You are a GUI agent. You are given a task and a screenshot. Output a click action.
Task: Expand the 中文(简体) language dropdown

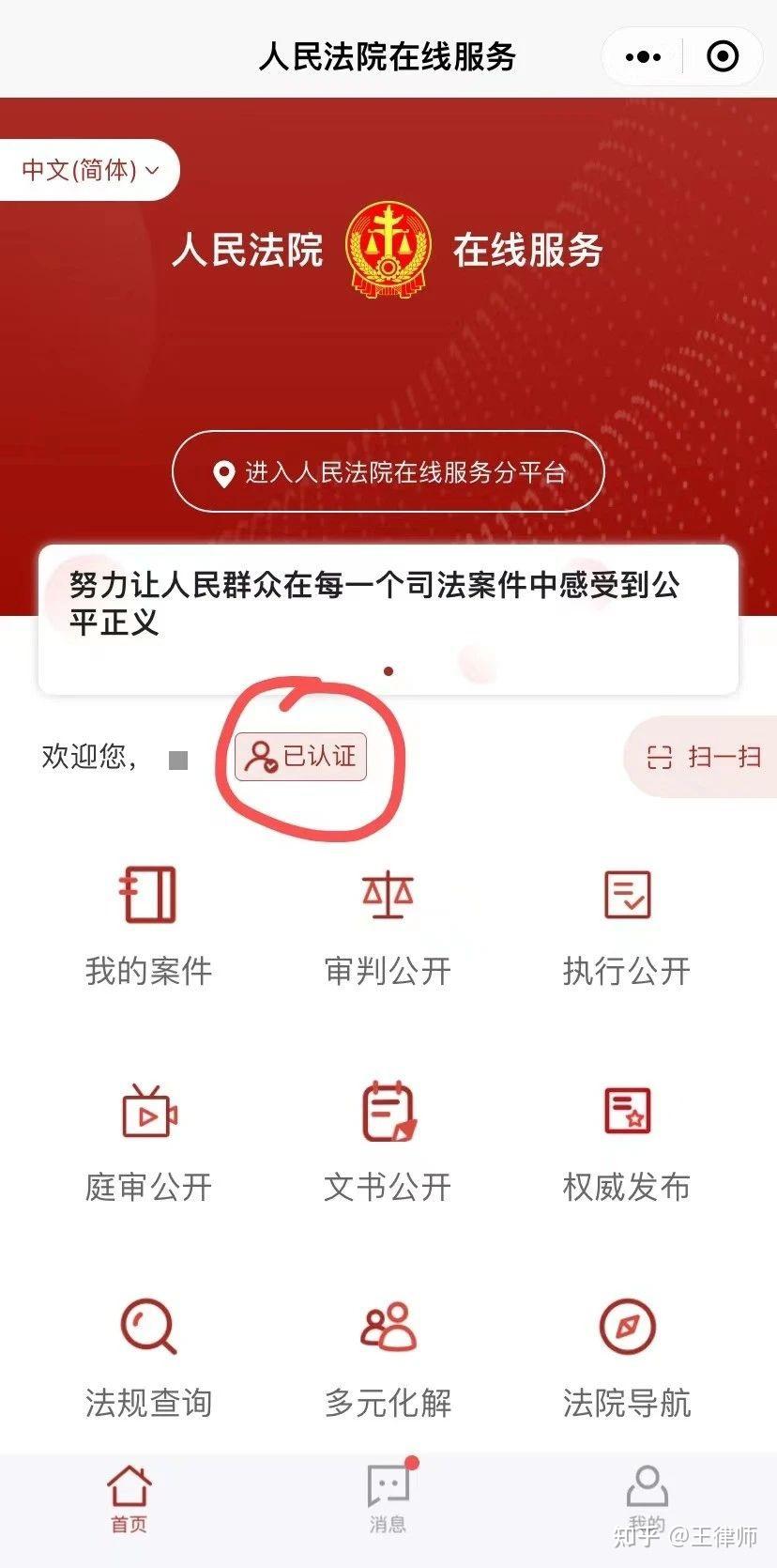pyautogui.click(x=89, y=170)
